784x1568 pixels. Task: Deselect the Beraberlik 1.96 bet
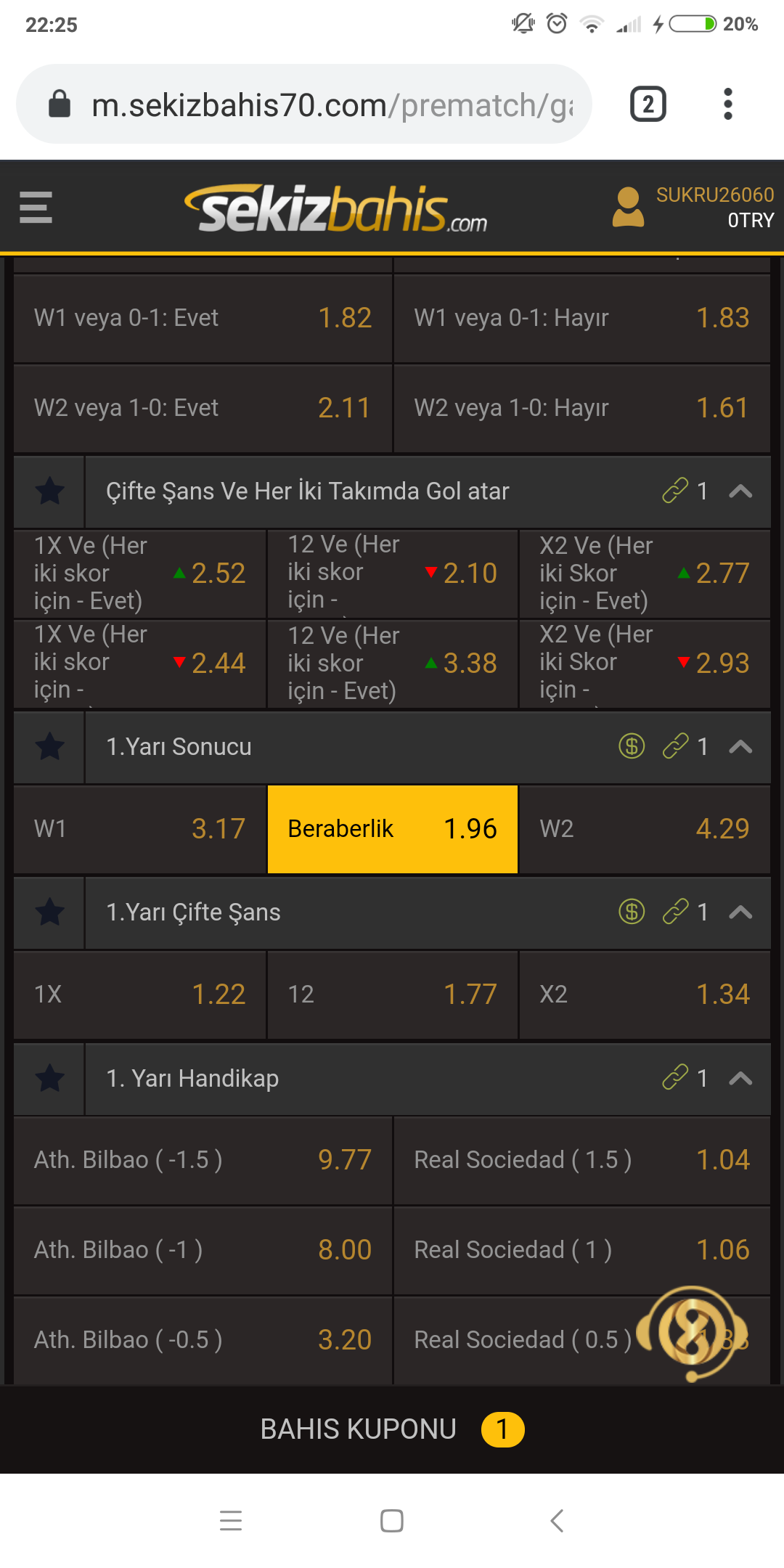[392, 829]
